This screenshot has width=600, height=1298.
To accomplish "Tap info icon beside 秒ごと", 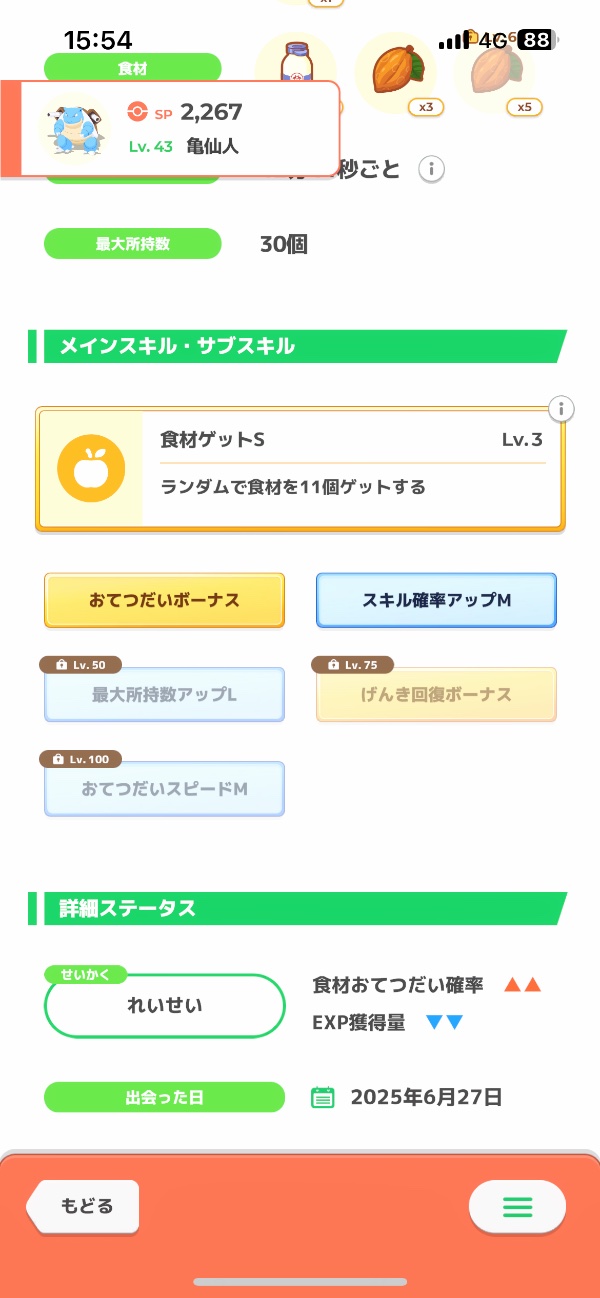I will (431, 169).
